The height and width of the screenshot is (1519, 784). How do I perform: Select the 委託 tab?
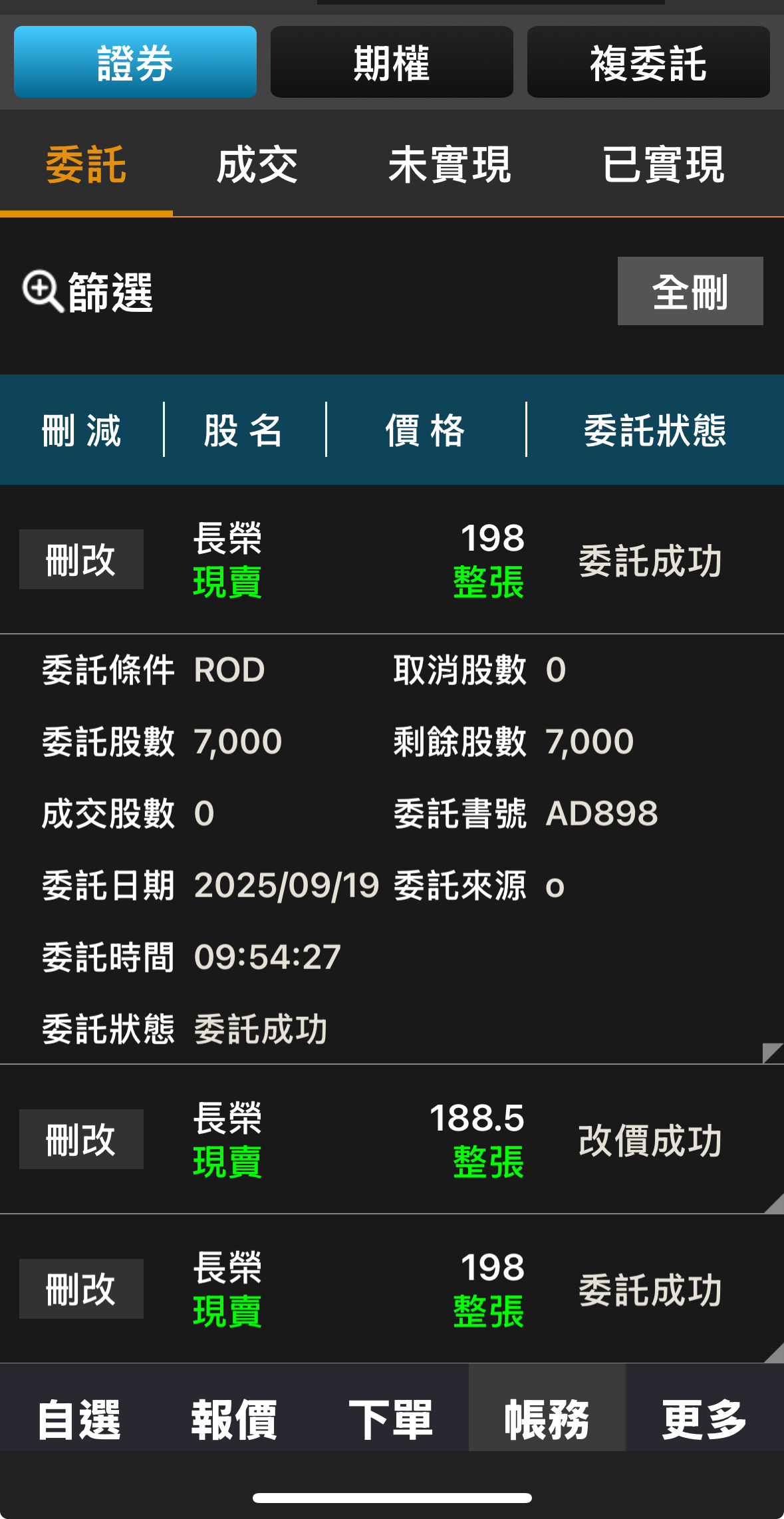click(86, 165)
